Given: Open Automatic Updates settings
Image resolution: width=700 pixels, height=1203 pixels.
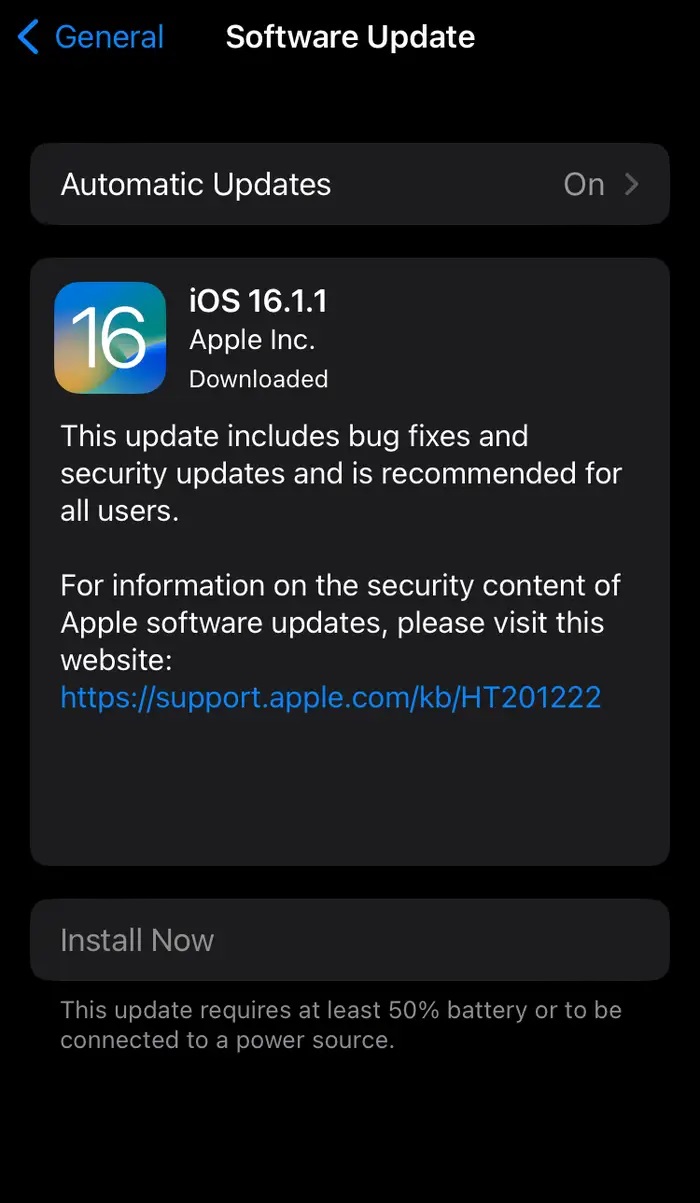Looking at the screenshot, I should click(x=349, y=185).
